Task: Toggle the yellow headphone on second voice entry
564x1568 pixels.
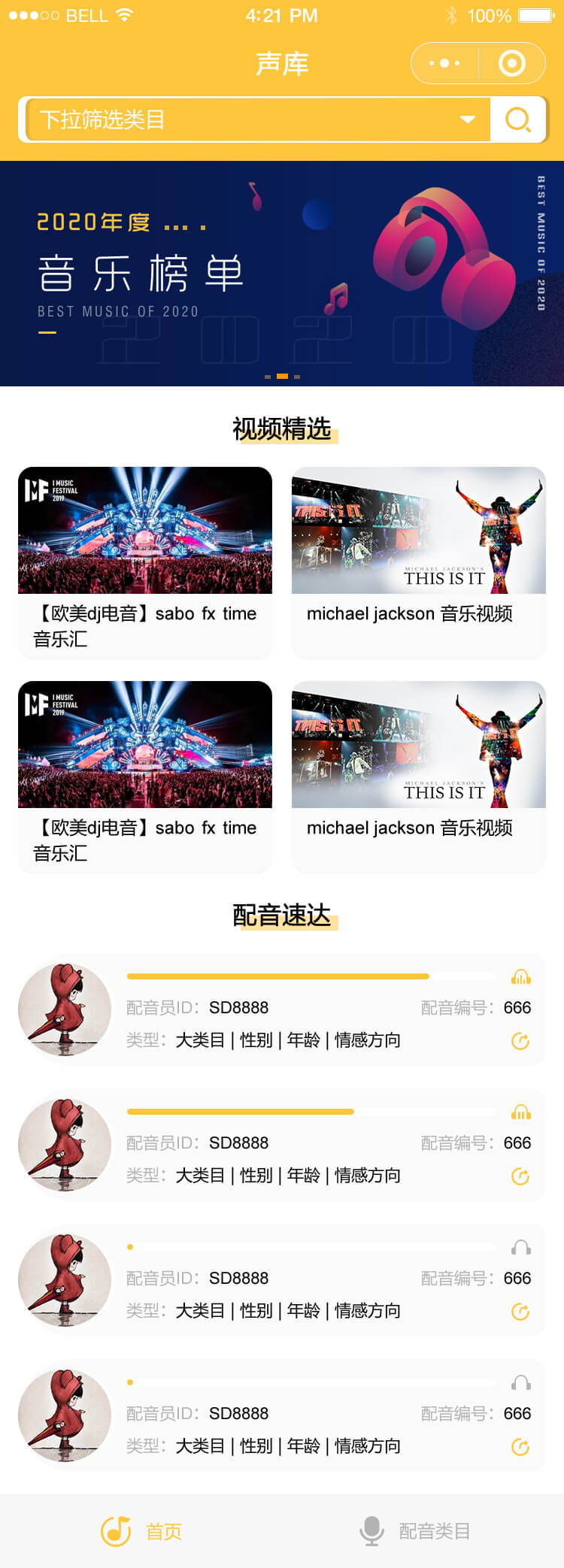Action: [x=520, y=1112]
